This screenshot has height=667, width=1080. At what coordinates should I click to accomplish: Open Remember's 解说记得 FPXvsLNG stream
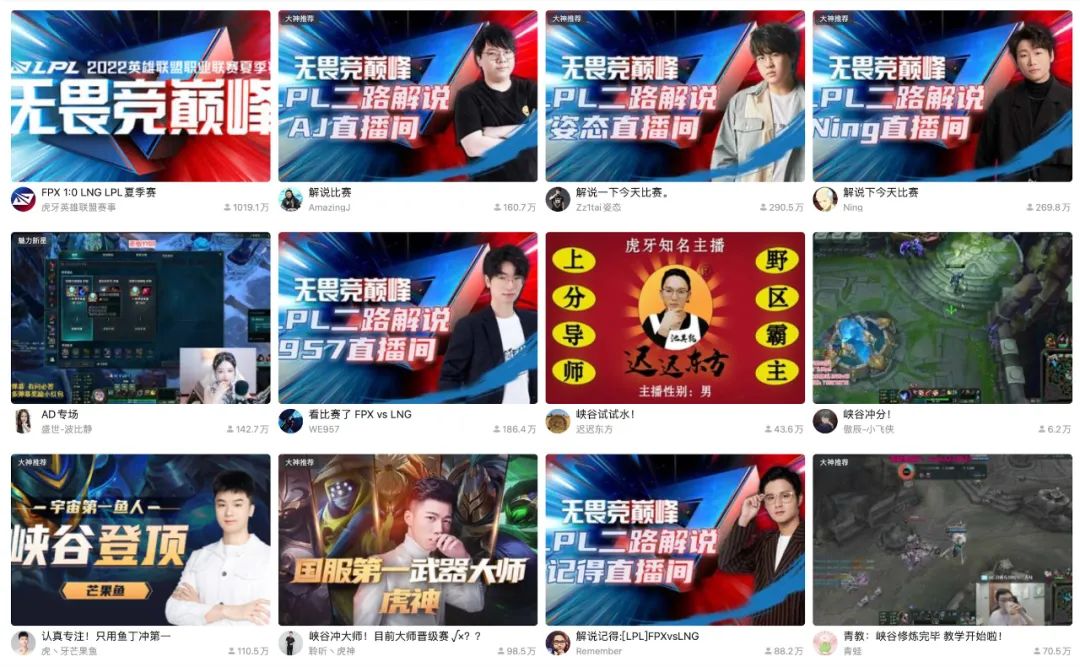(x=675, y=540)
